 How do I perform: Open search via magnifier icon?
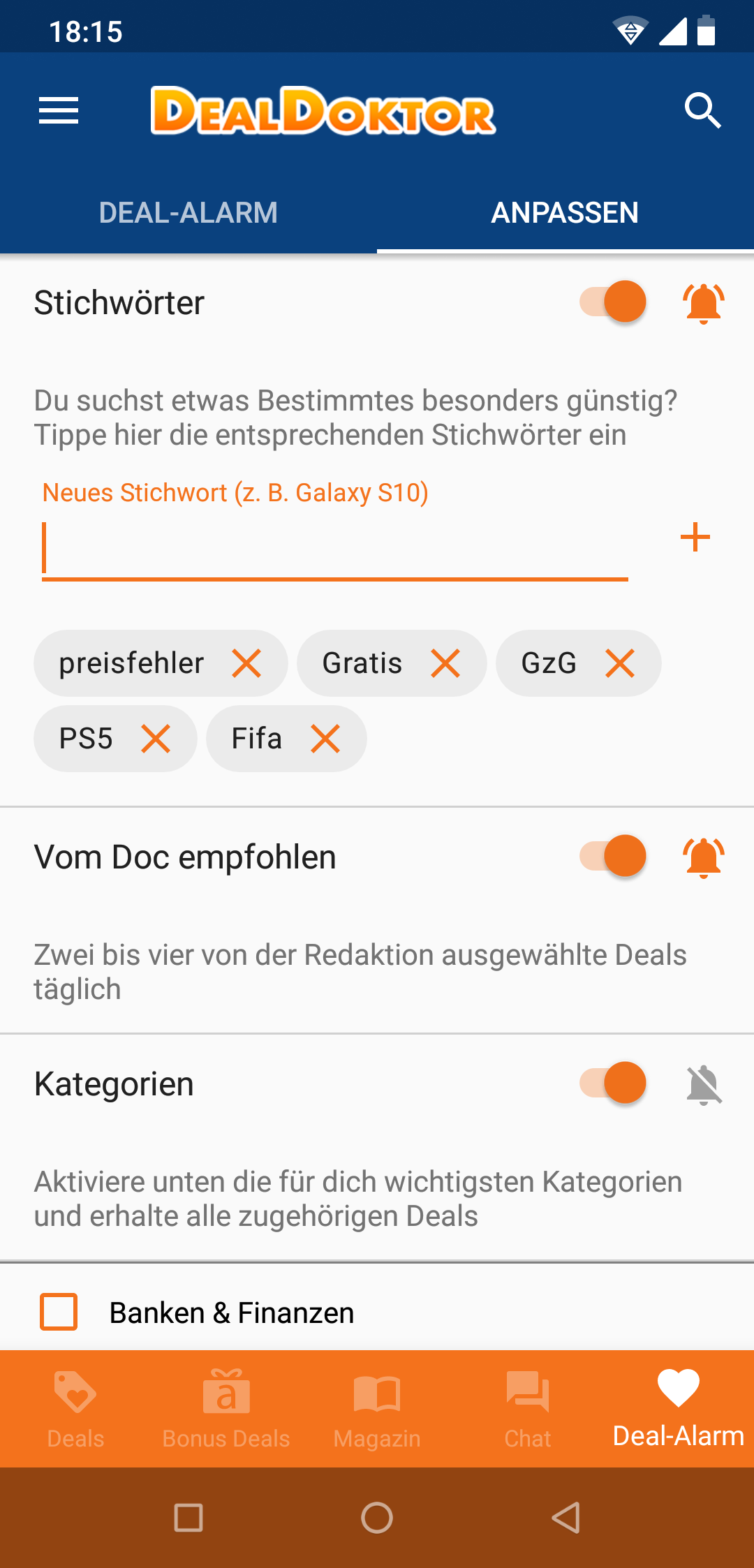(x=702, y=111)
